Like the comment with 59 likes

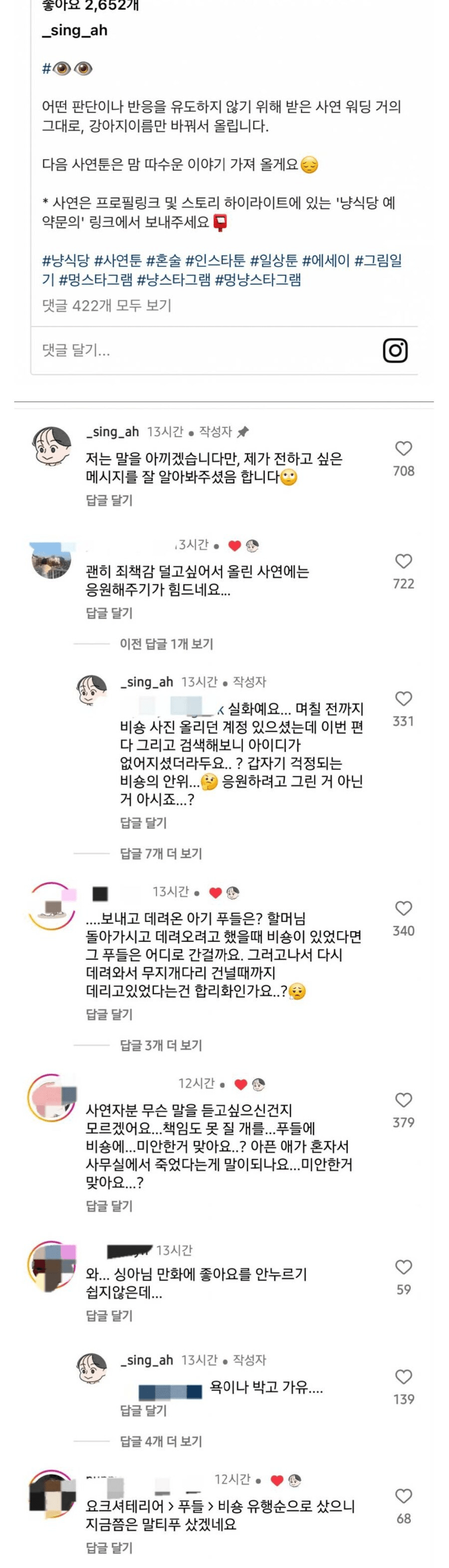click(403, 1268)
